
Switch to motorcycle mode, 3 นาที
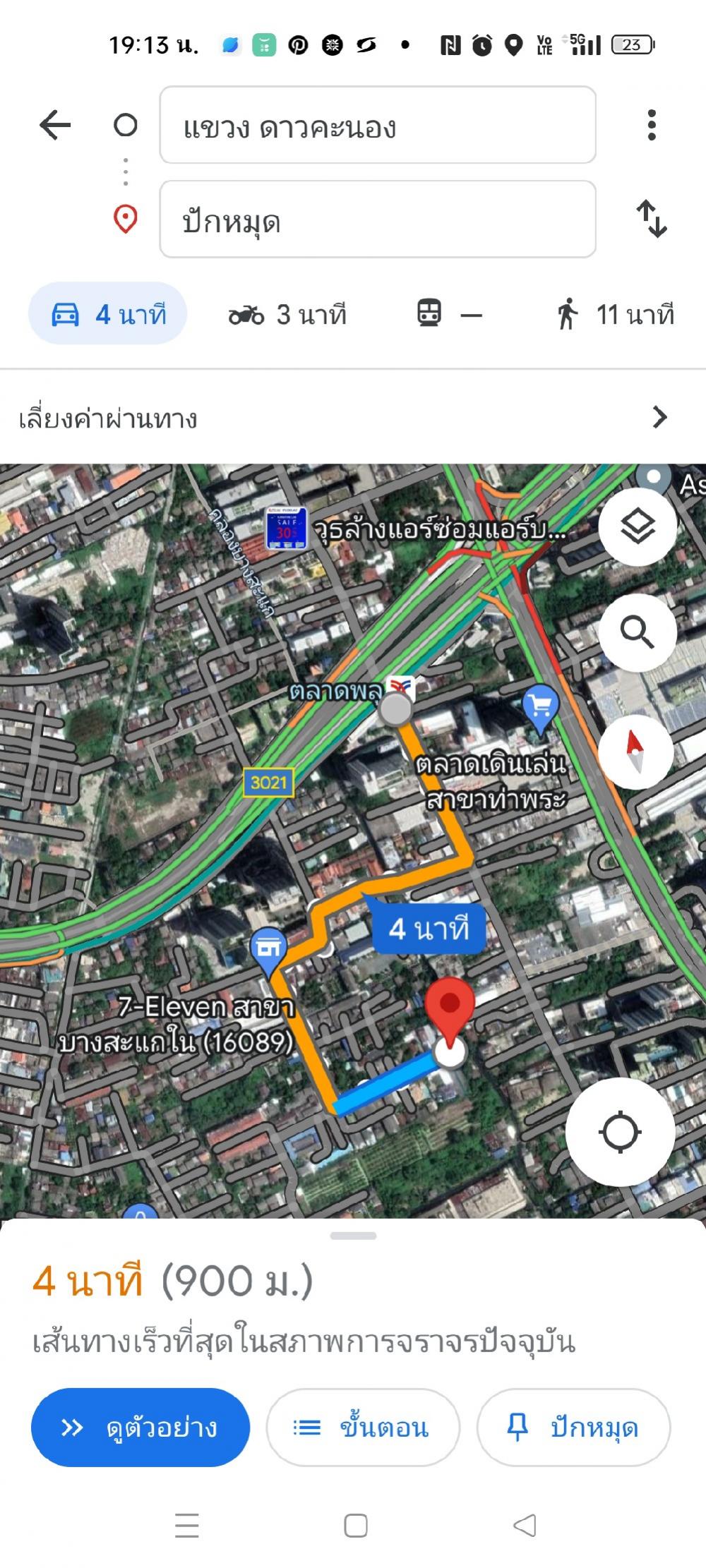[287, 315]
